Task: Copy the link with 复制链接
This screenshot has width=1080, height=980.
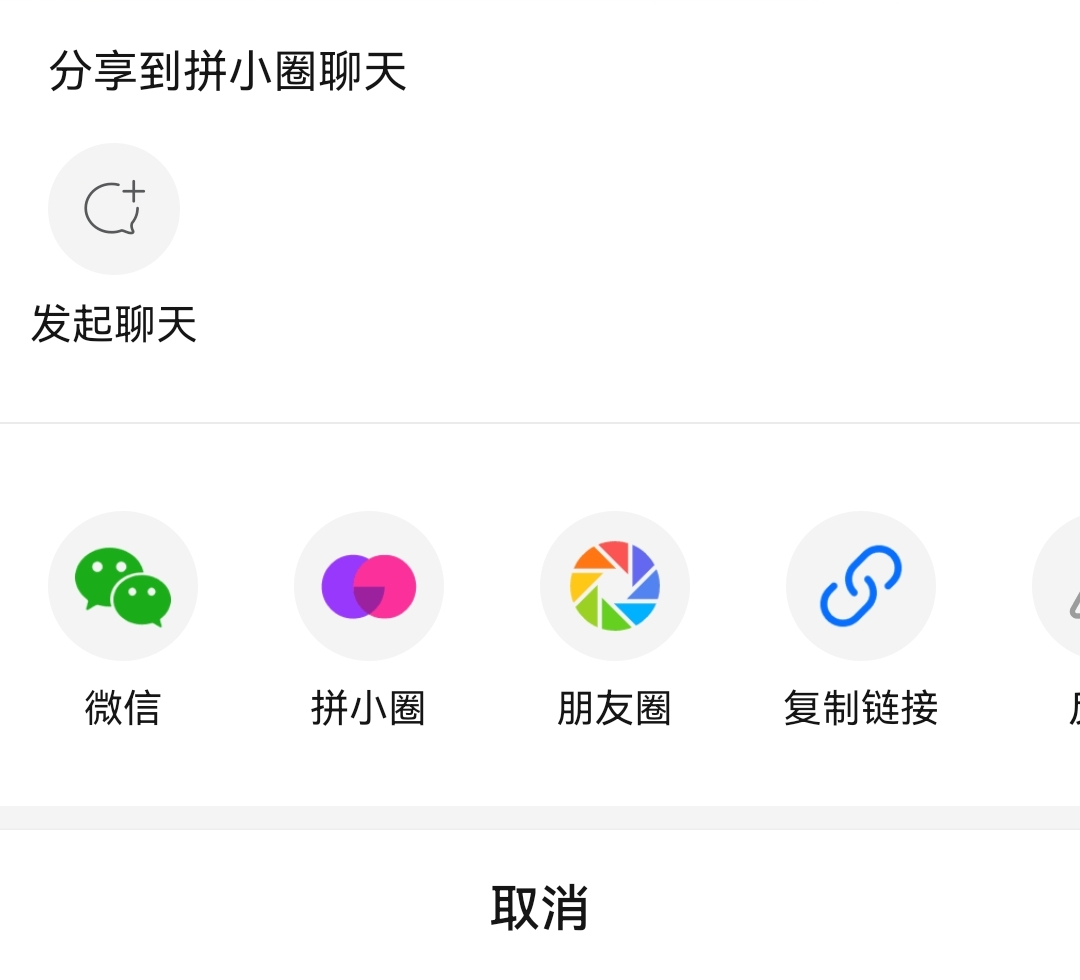Action: click(861, 586)
